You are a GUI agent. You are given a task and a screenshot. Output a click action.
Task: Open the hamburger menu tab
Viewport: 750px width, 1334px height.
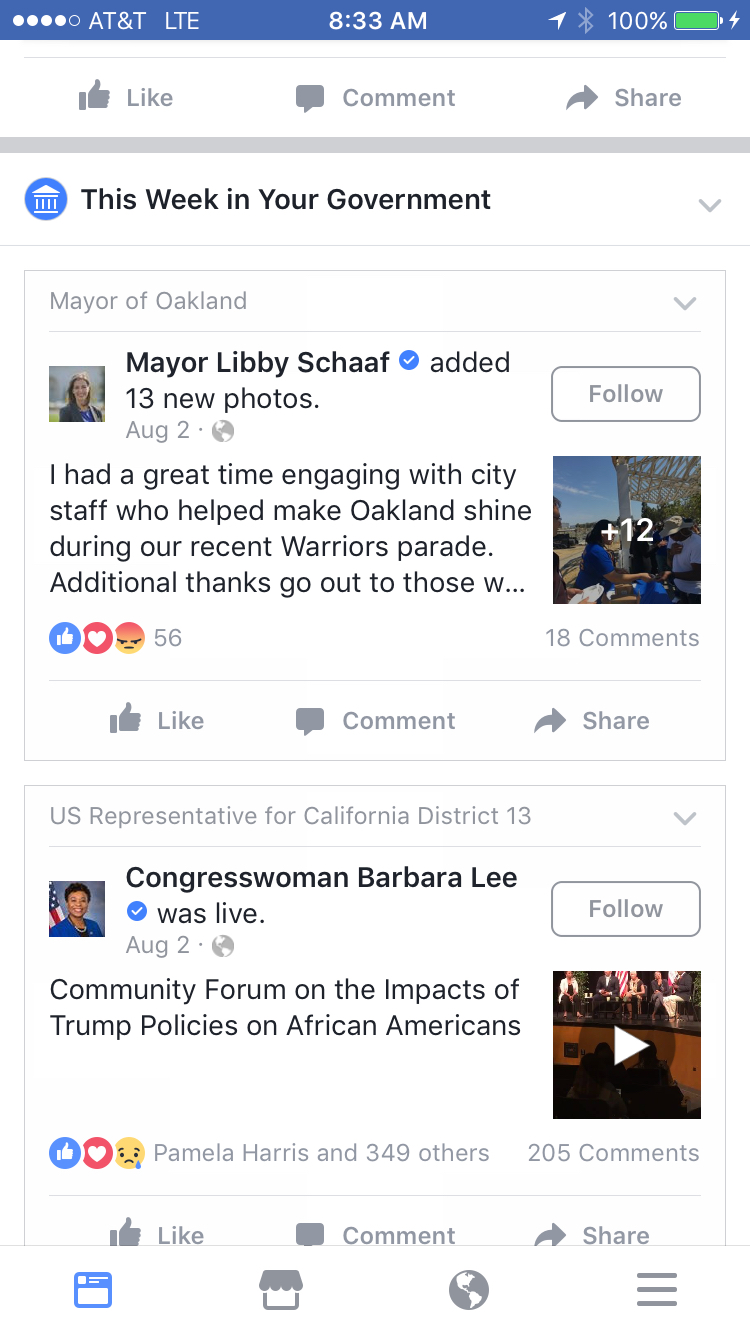(x=657, y=1290)
